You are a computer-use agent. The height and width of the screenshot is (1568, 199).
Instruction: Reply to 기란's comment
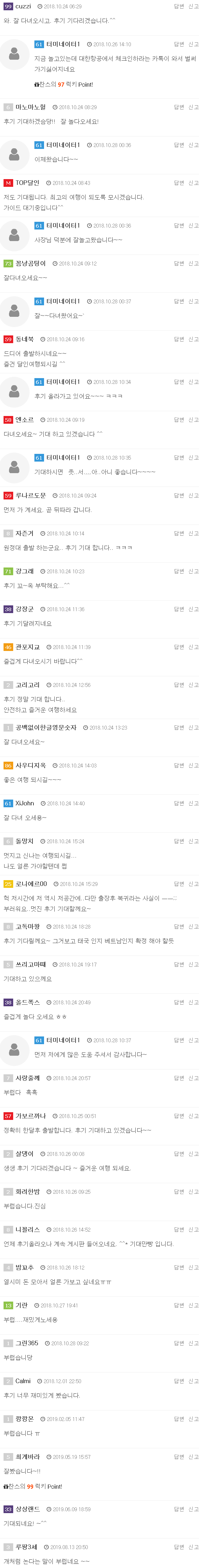tap(178, 1305)
